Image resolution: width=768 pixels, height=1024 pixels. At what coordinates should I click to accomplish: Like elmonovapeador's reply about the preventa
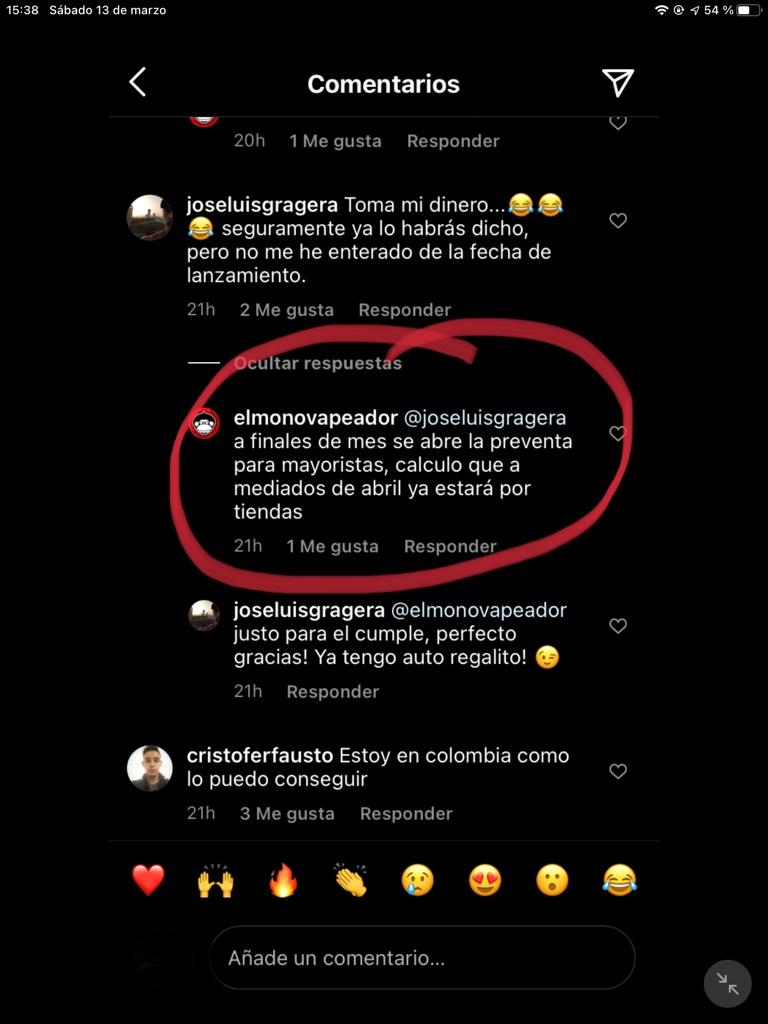coord(618,434)
